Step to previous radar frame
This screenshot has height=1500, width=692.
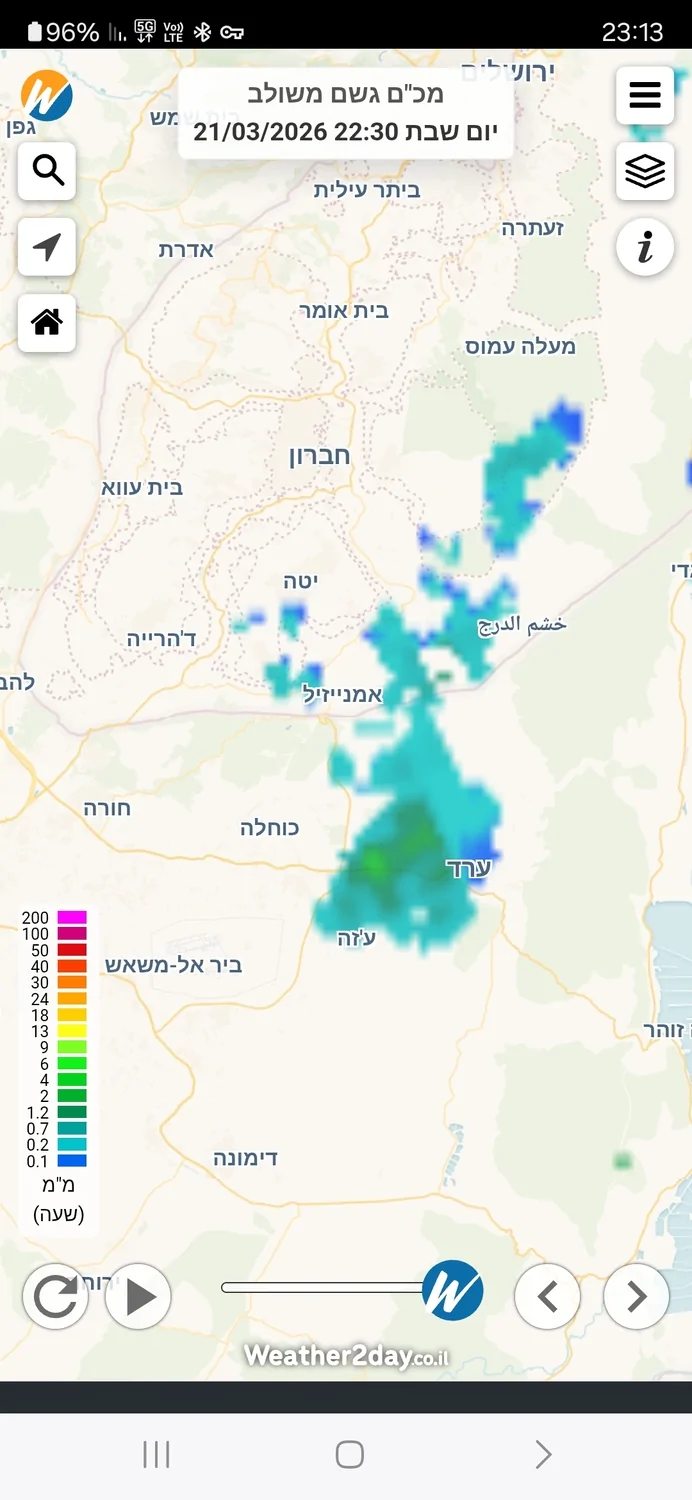click(x=547, y=1297)
